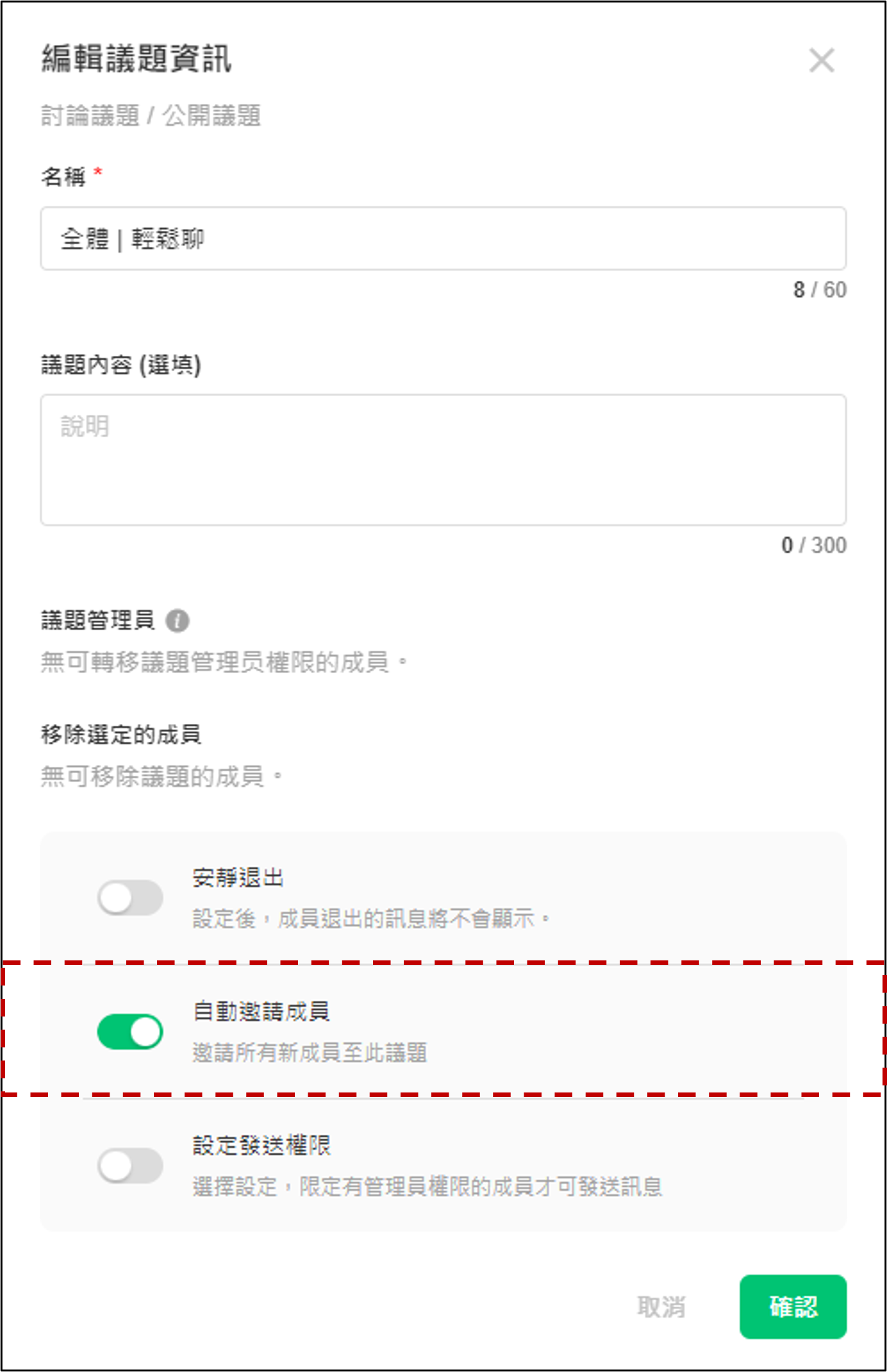Tap the 取消 button

pyautogui.click(x=661, y=1307)
